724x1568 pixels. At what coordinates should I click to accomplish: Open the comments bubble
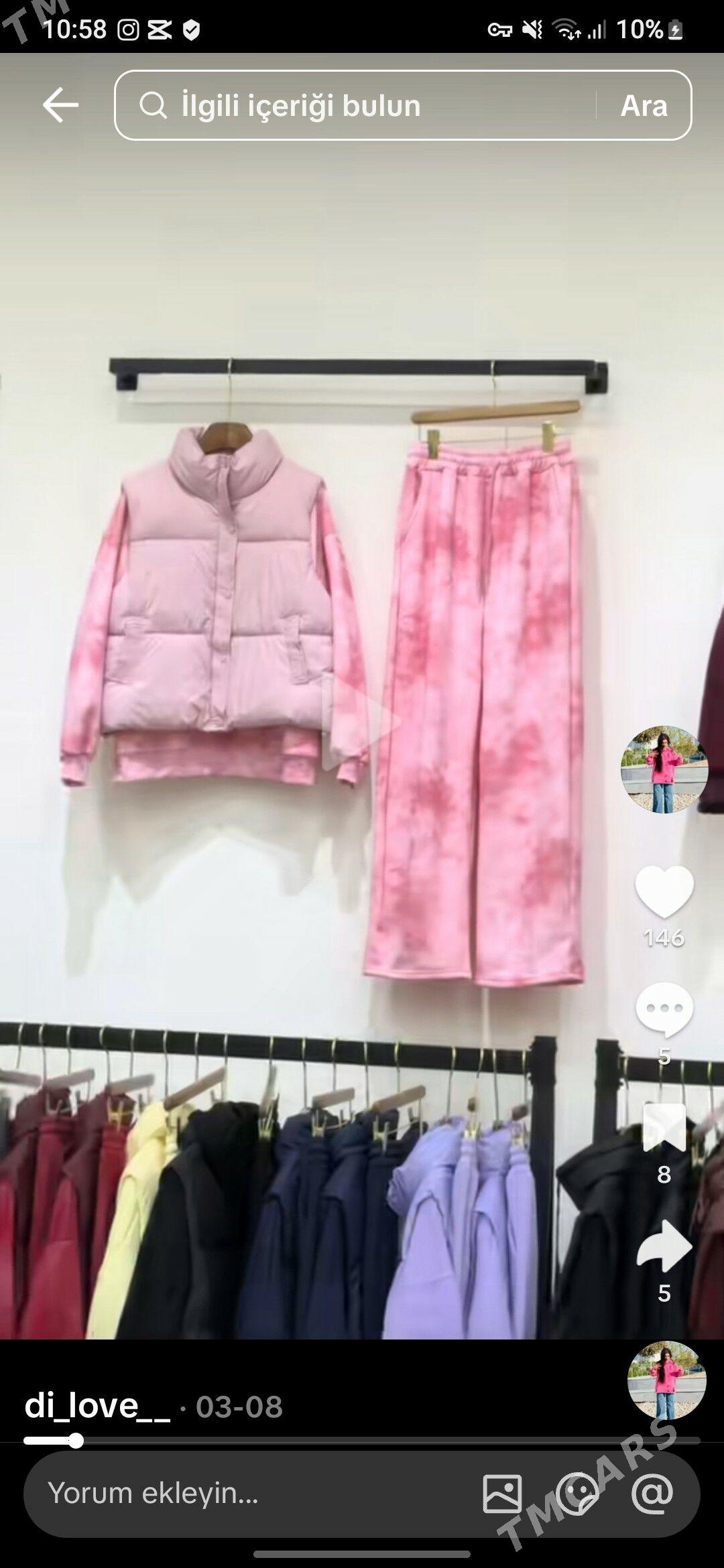tap(664, 1009)
